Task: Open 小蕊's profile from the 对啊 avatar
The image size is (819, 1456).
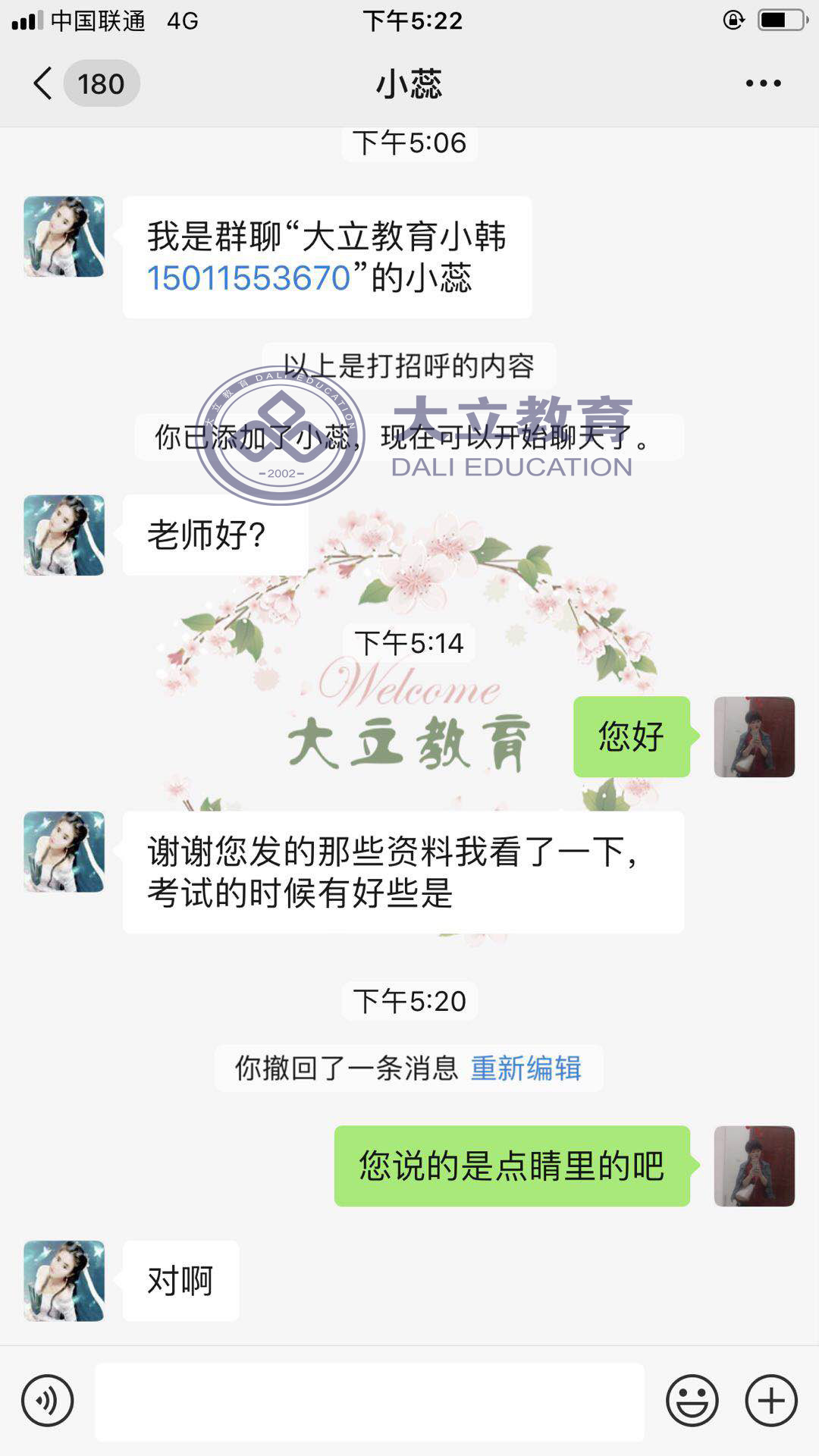Action: point(64,1281)
